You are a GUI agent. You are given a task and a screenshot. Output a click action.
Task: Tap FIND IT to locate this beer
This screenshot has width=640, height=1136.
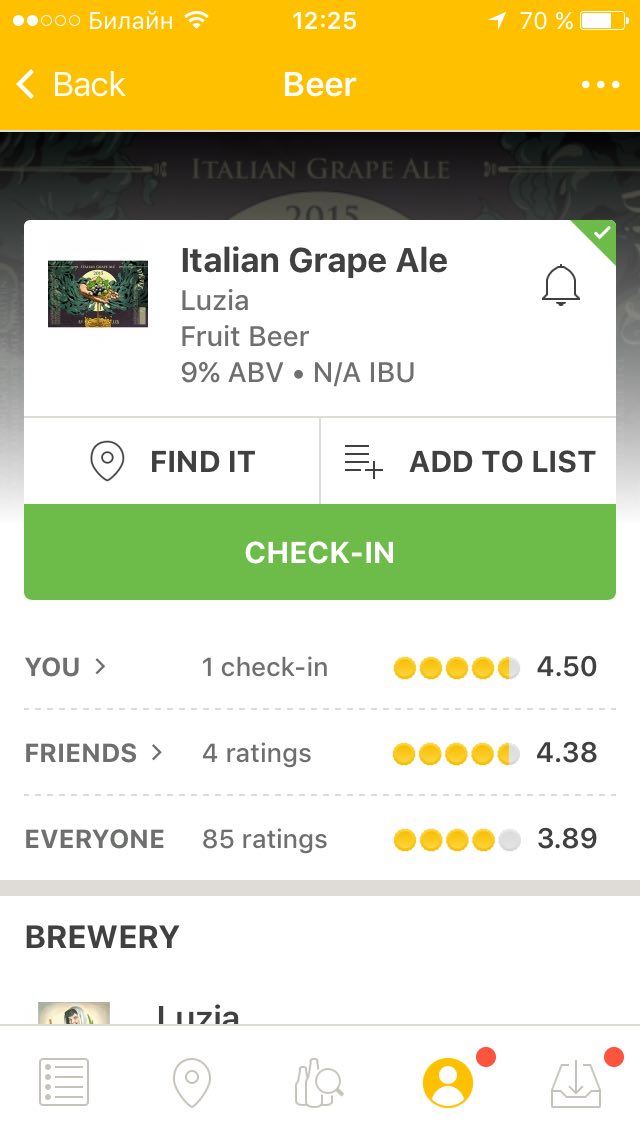point(172,461)
